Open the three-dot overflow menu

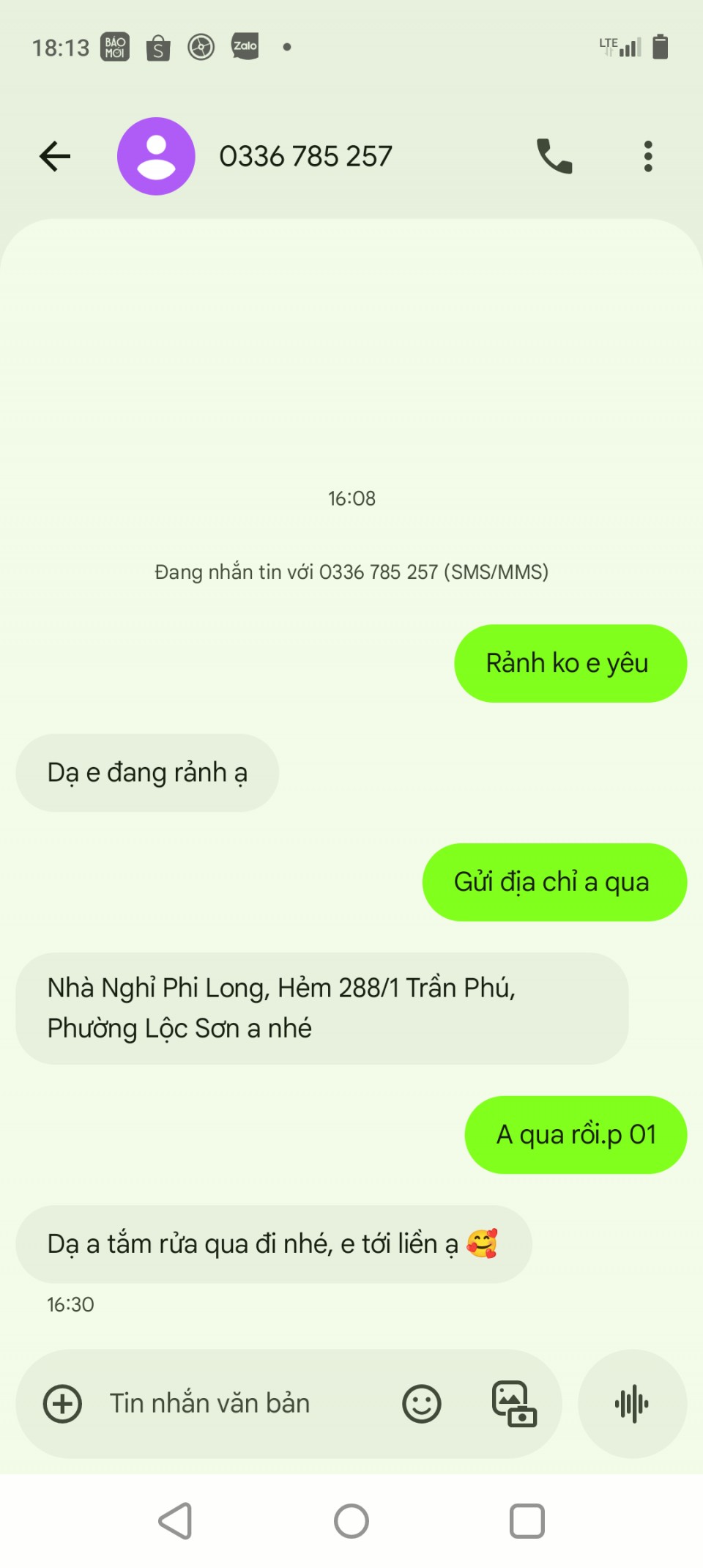(648, 156)
